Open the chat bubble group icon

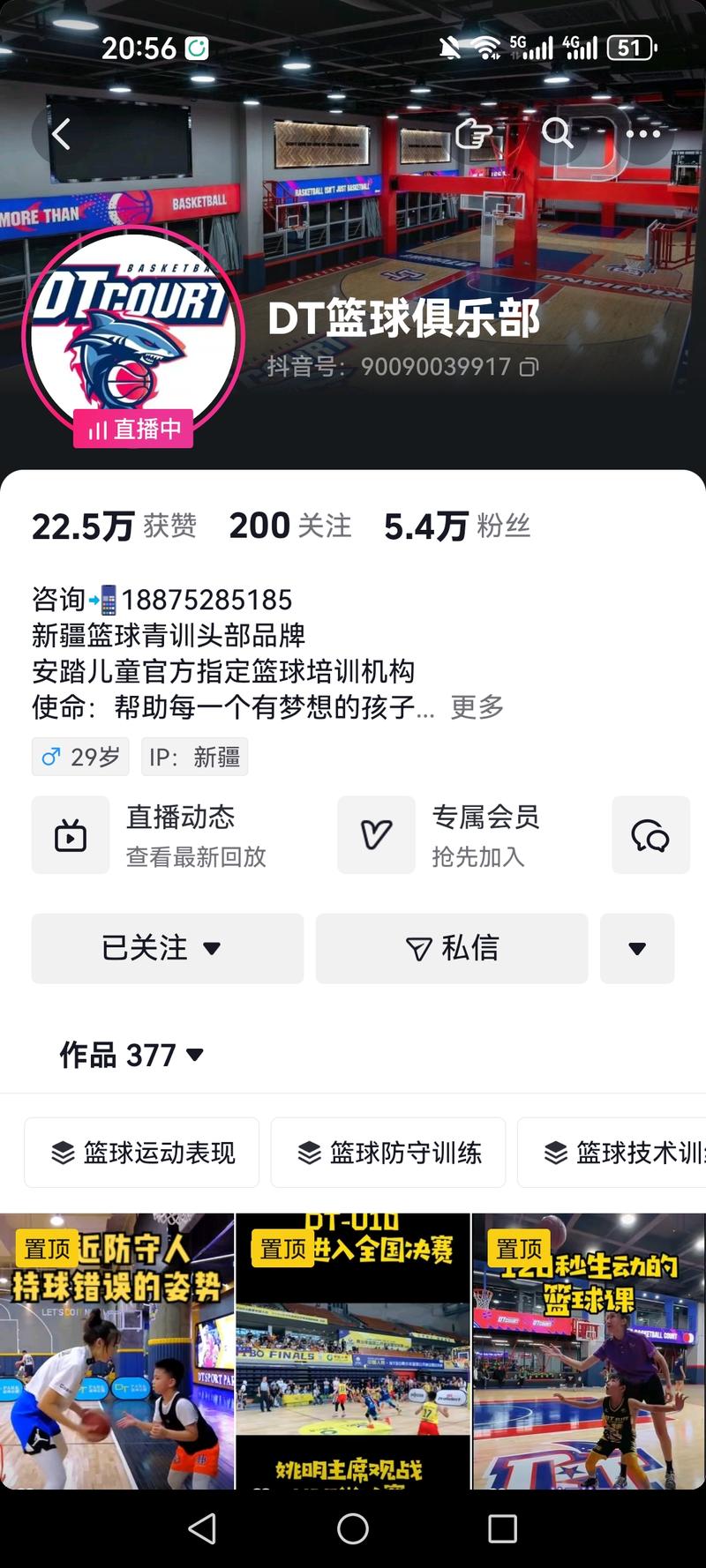650,835
